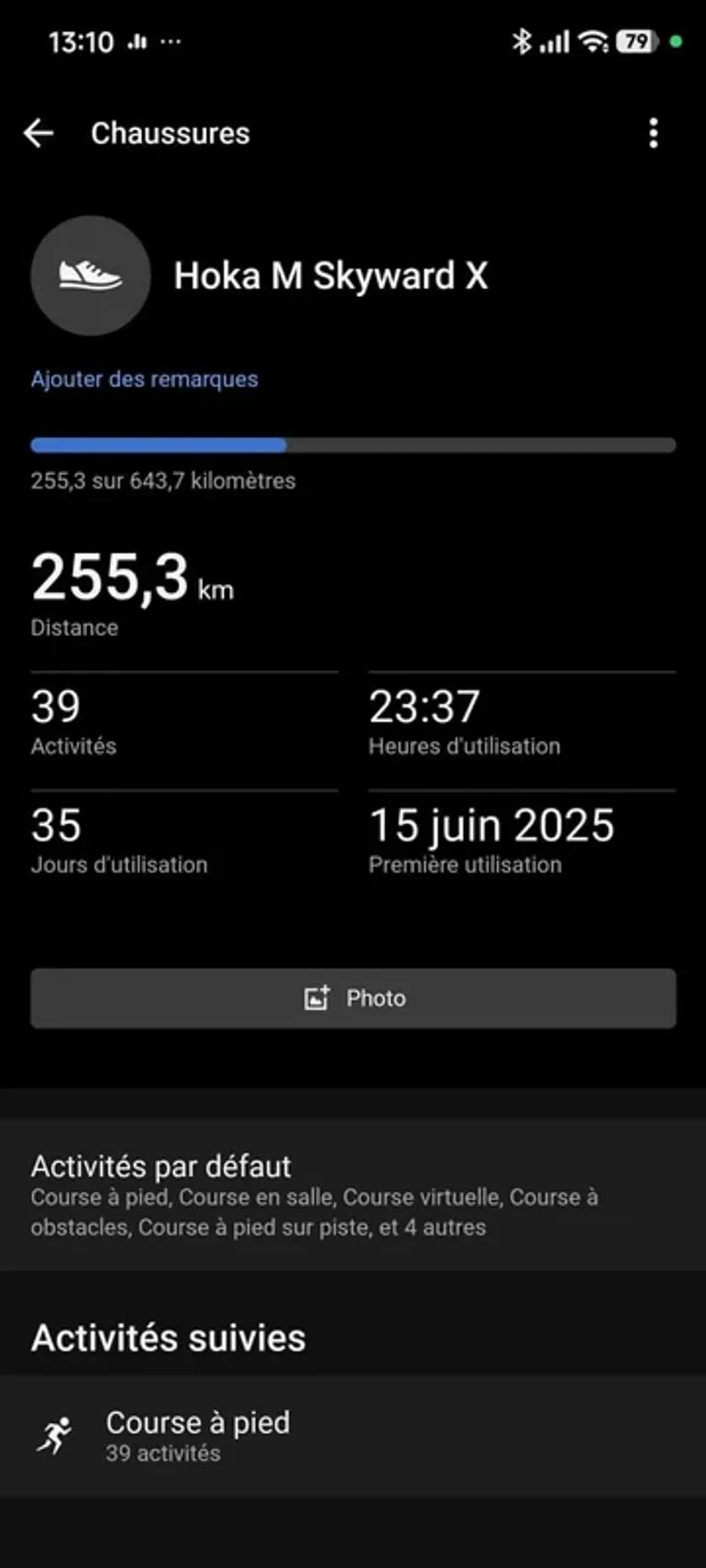Go back from the Chaussures screen

click(x=39, y=134)
